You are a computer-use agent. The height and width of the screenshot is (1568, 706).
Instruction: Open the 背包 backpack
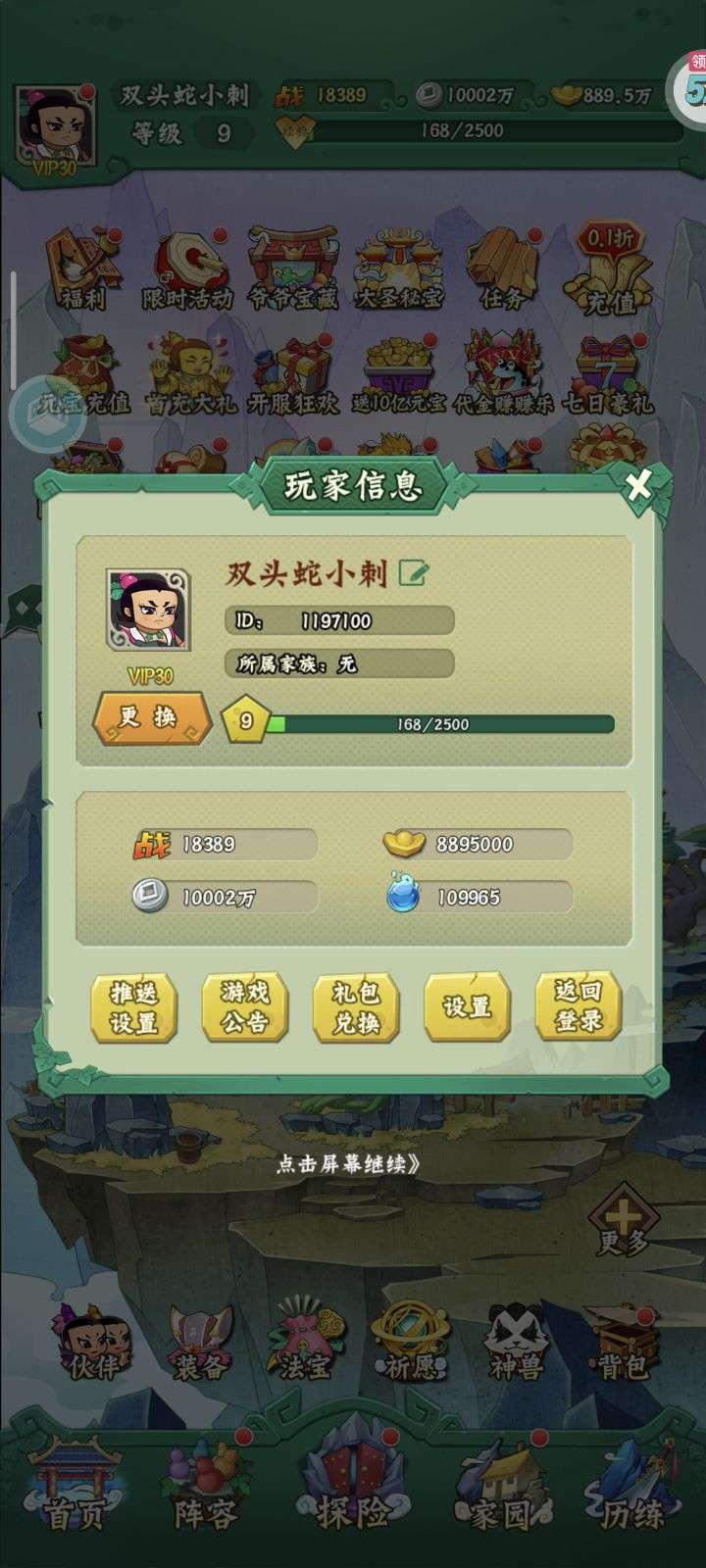pyautogui.click(x=624, y=1343)
